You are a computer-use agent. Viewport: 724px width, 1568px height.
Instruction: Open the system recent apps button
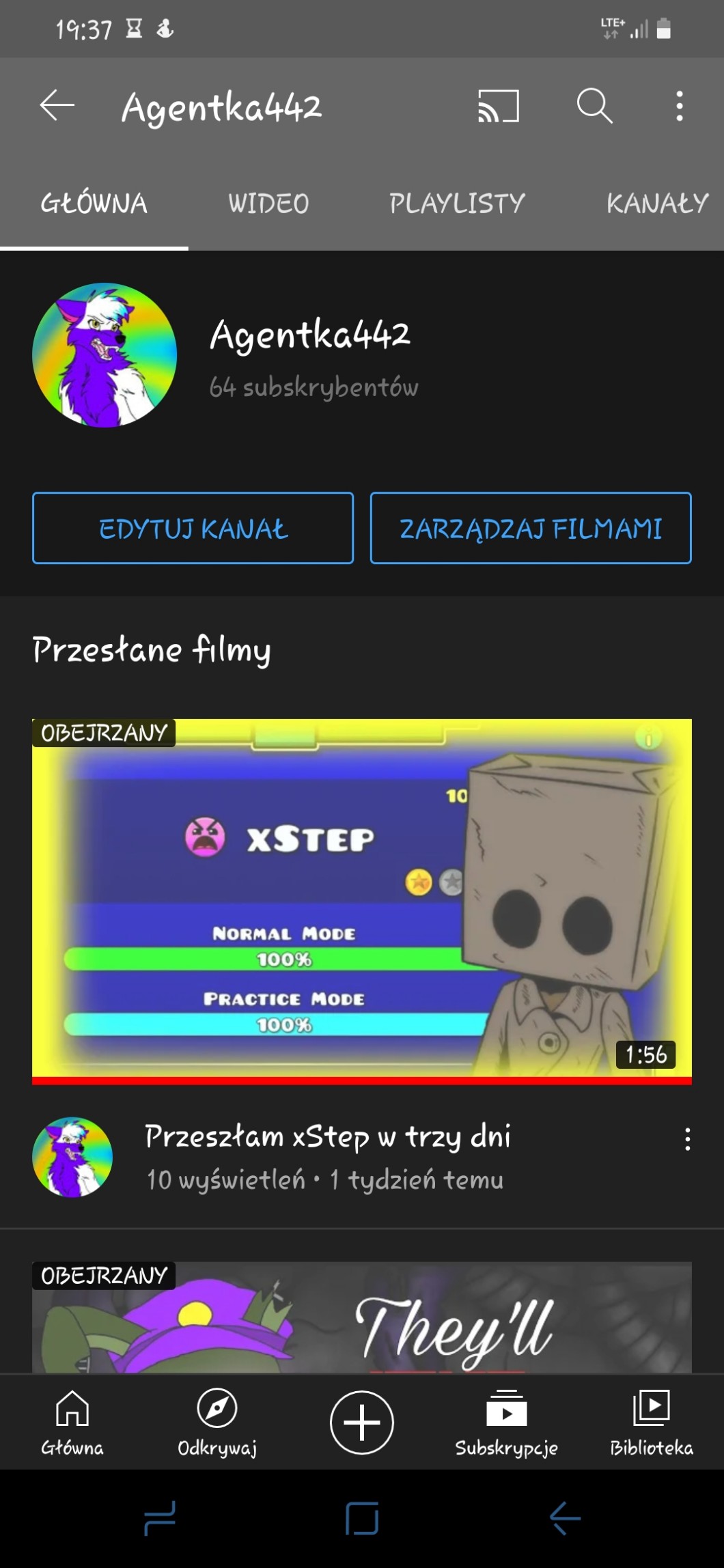click(x=160, y=1518)
